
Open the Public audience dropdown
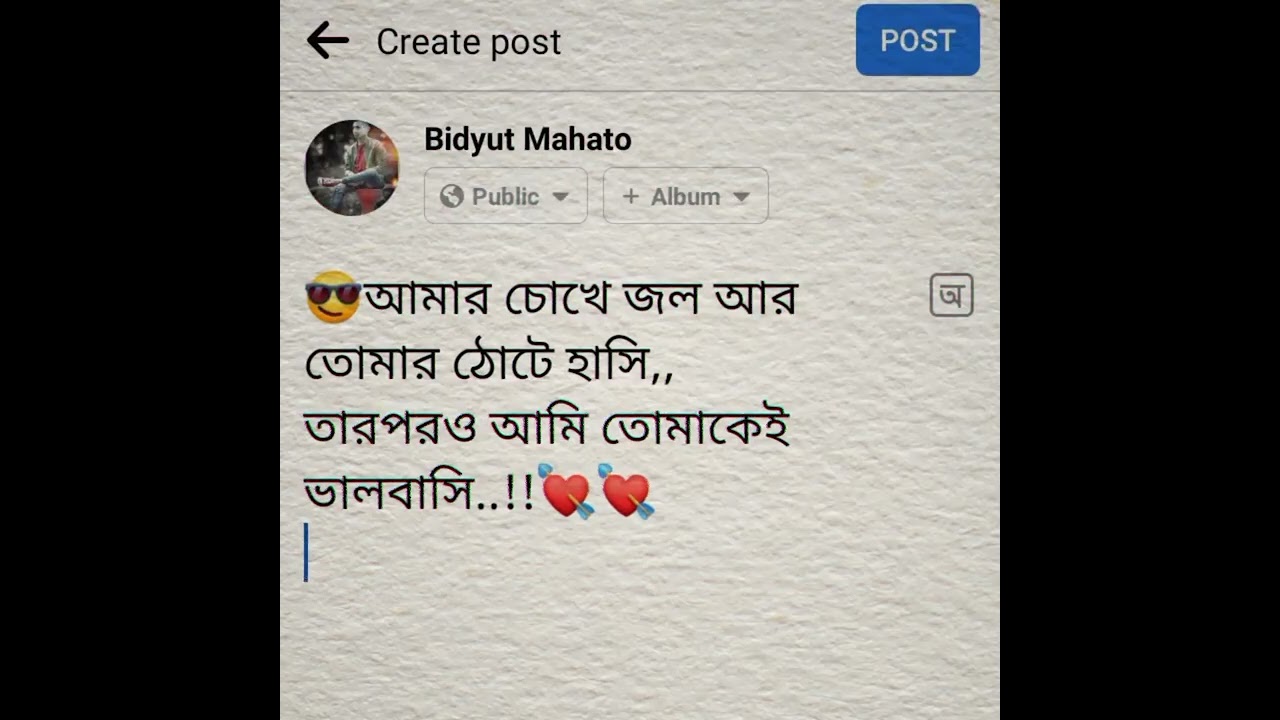(505, 196)
